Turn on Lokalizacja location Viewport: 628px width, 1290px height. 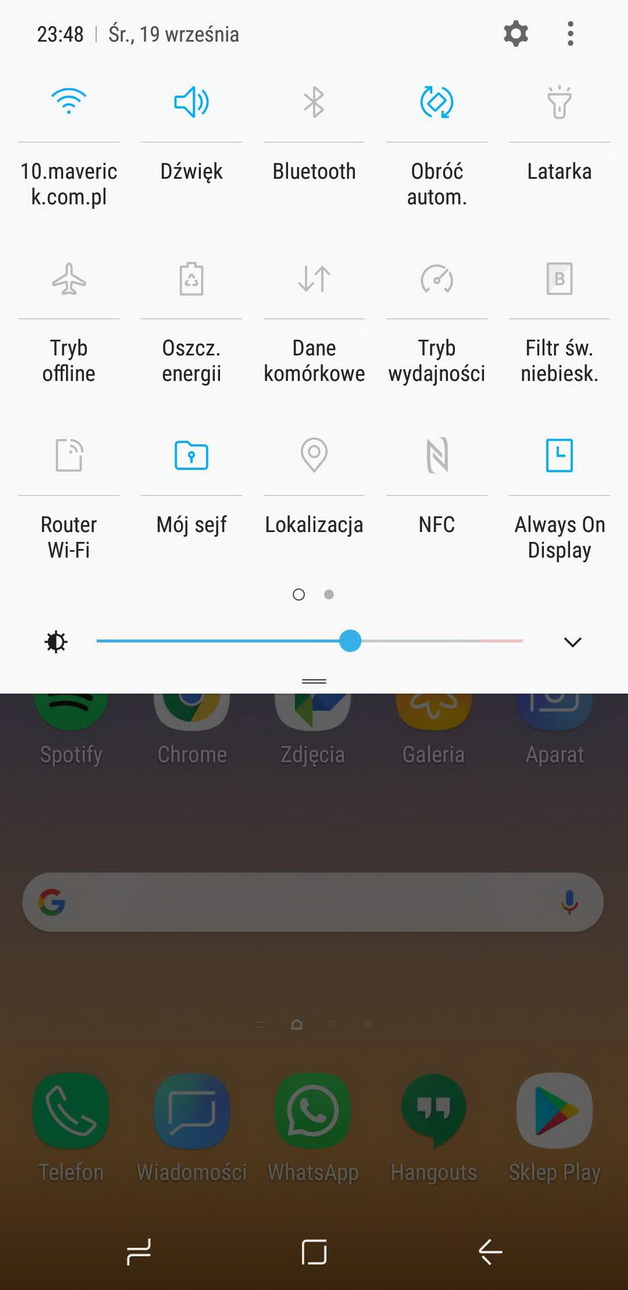coord(314,456)
